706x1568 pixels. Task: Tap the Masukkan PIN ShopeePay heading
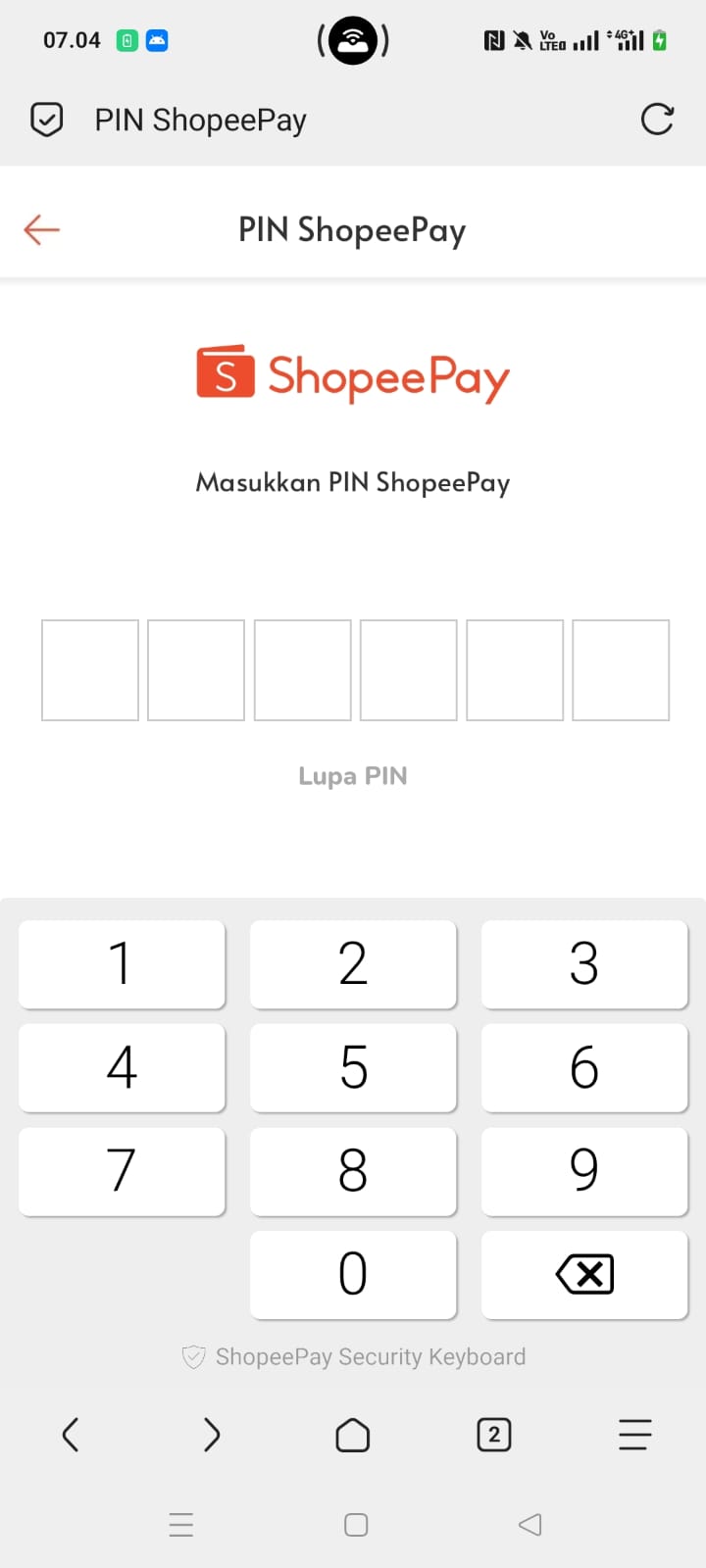[x=353, y=482]
